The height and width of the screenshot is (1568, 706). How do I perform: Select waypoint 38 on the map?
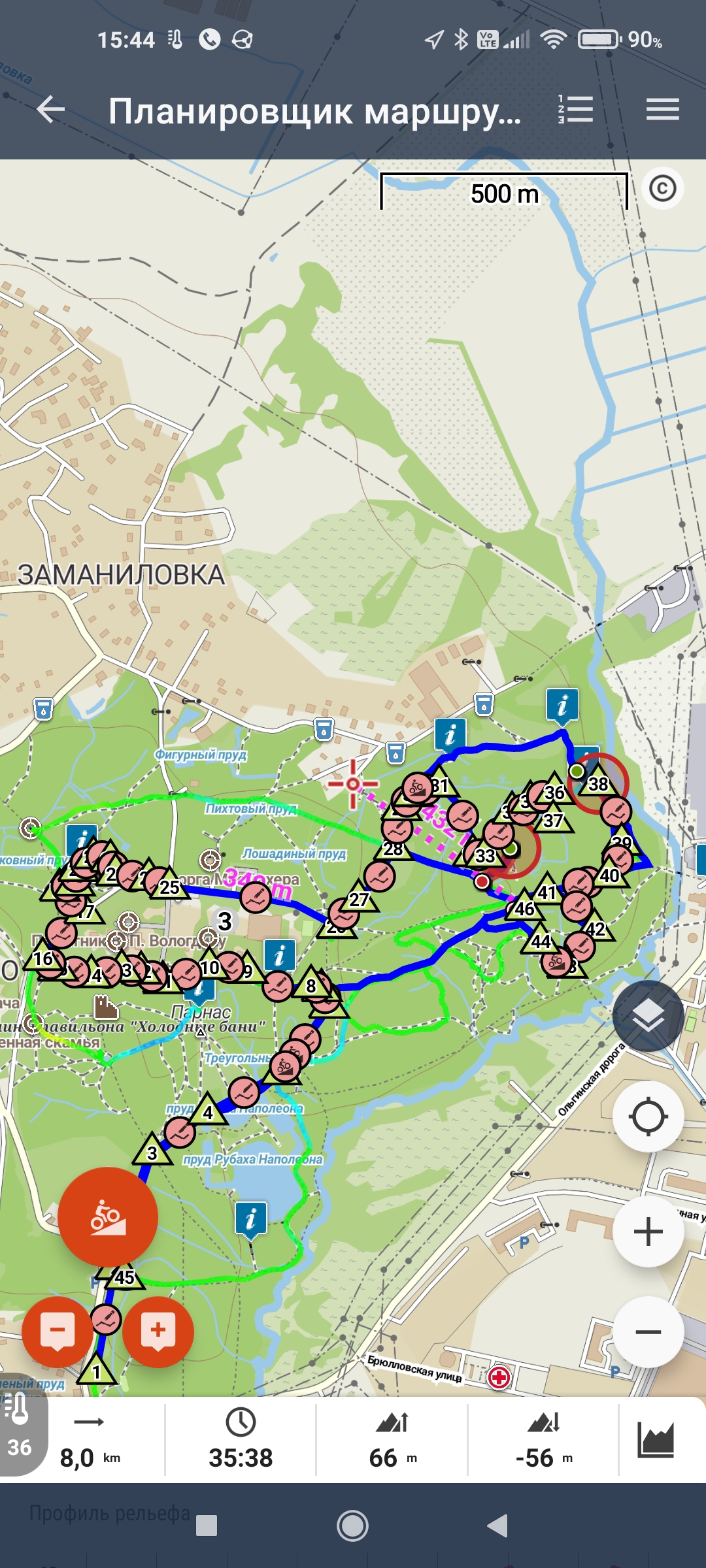point(598,783)
